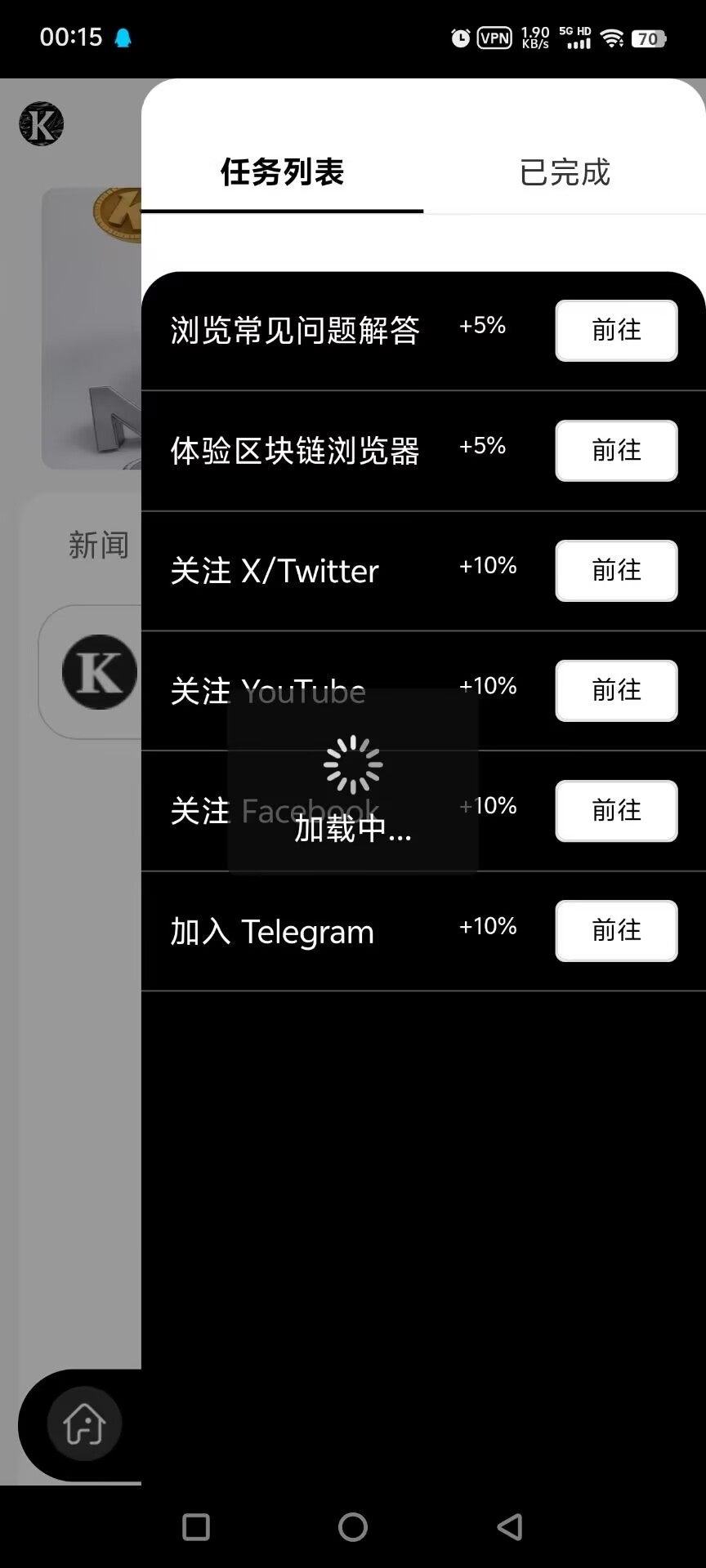Switch to the 已完成 tab
The image size is (706, 1568).
(565, 172)
